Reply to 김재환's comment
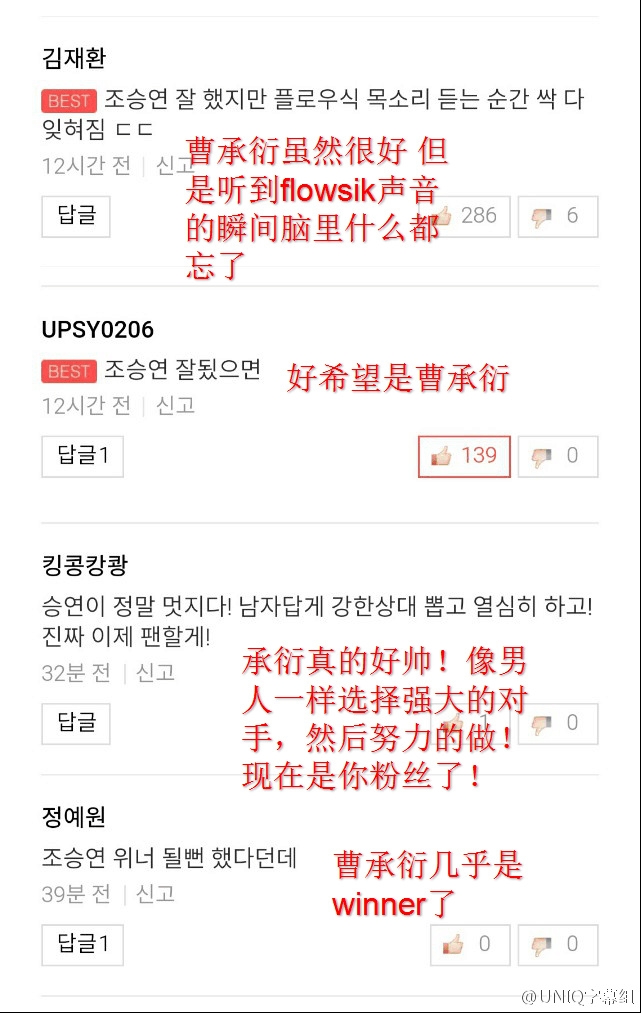The image size is (641, 1013). point(76,216)
